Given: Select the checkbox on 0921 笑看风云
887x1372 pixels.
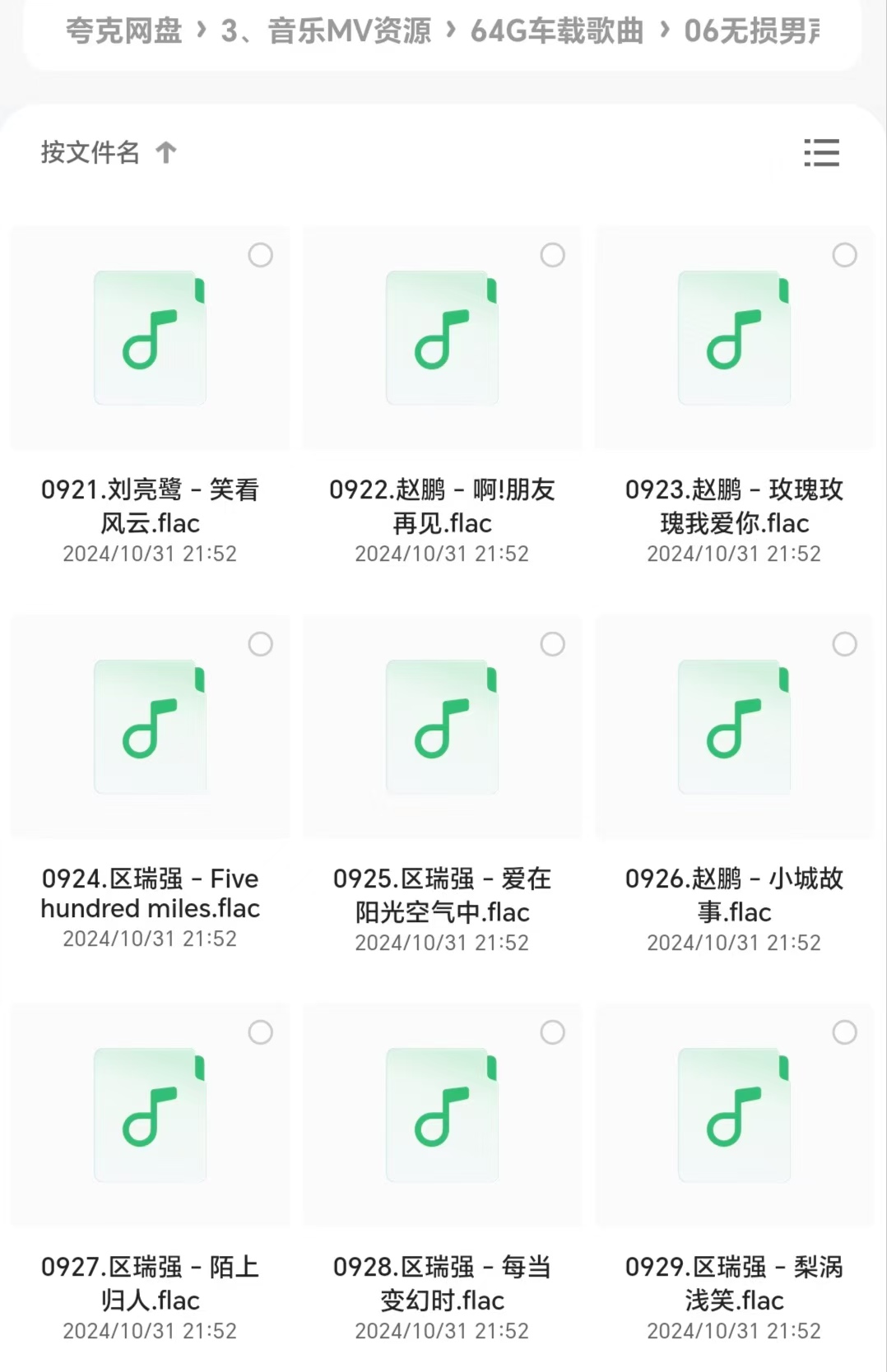Looking at the screenshot, I should 261,256.
